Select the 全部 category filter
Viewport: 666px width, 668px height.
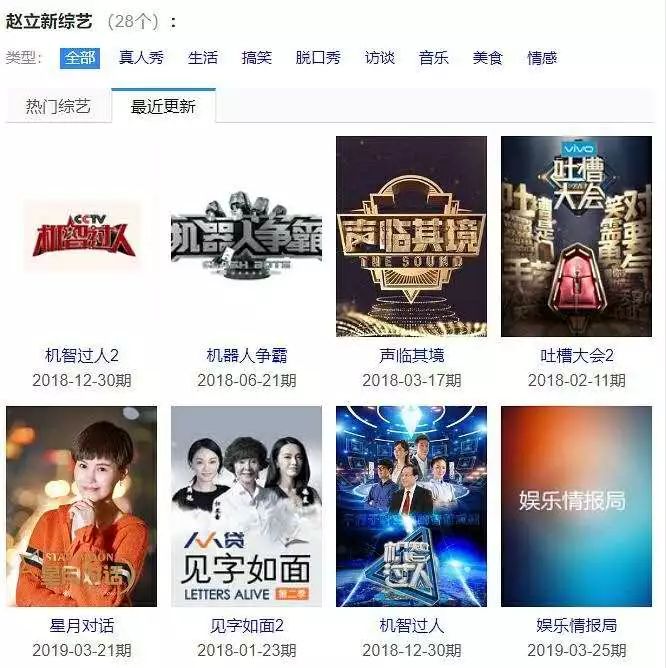tap(80, 58)
